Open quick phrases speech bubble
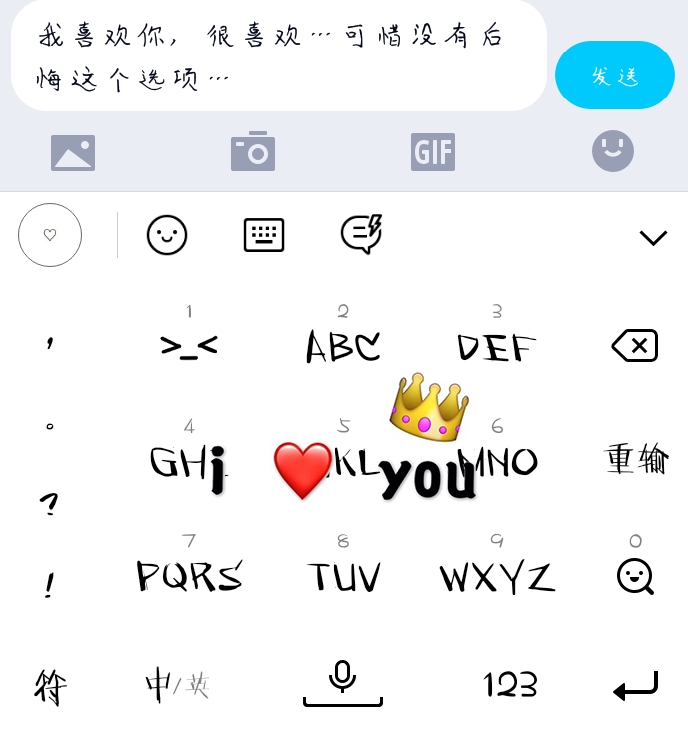The height and width of the screenshot is (731, 688). click(362, 234)
